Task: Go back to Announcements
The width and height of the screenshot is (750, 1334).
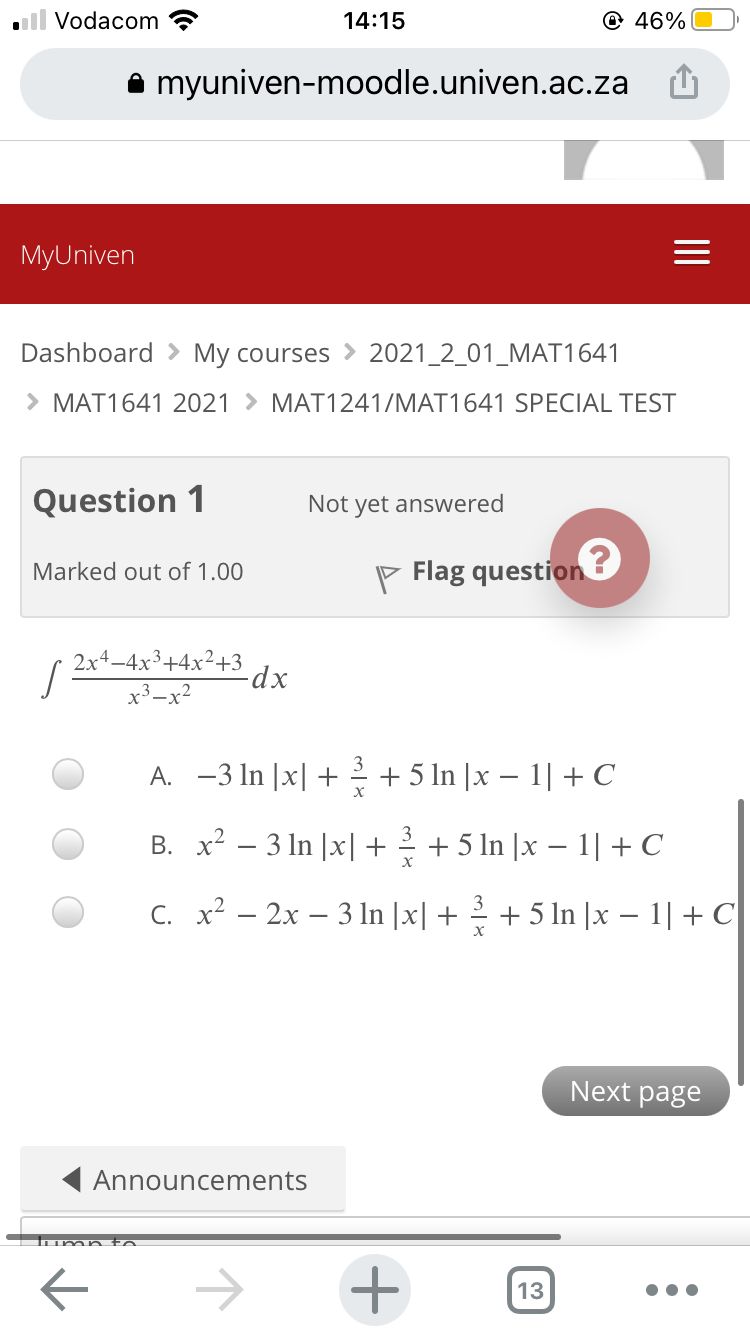Action: tap(183, 1180)
